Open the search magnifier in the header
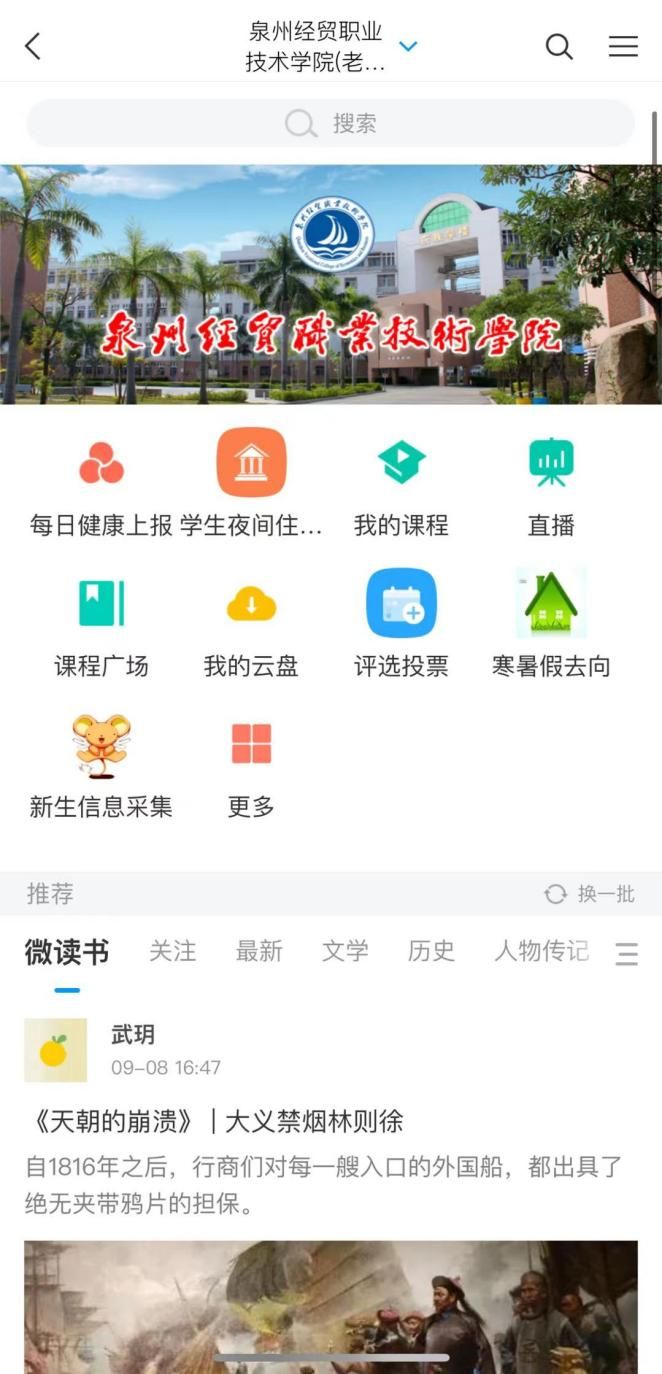 (x=559, y=46)
